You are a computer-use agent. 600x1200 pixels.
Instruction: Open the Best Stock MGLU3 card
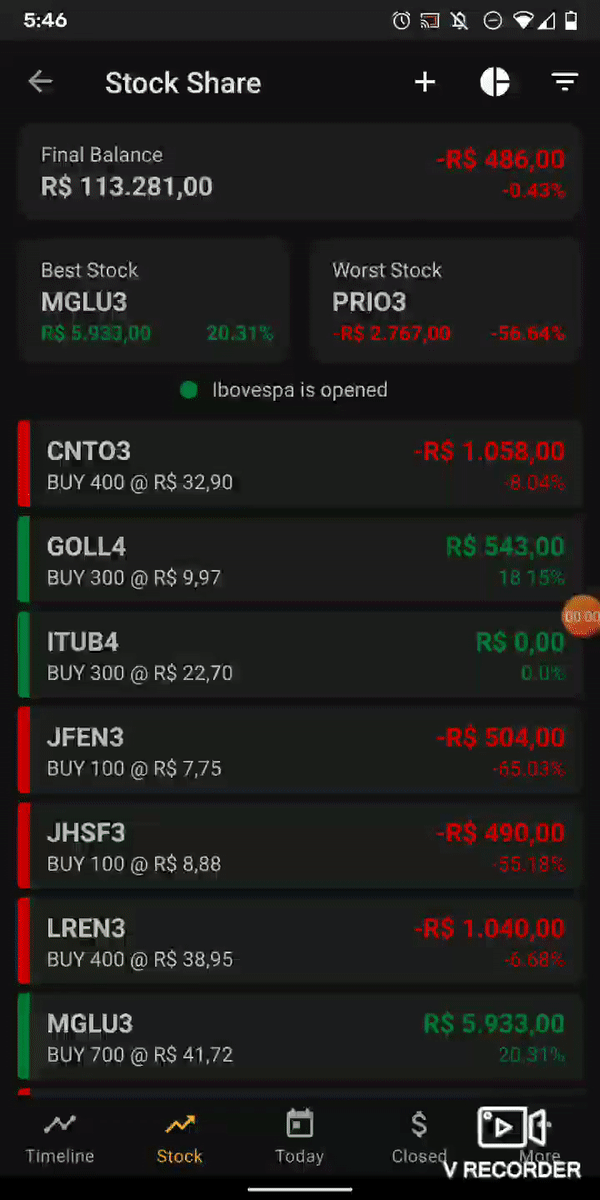(155, 301)
